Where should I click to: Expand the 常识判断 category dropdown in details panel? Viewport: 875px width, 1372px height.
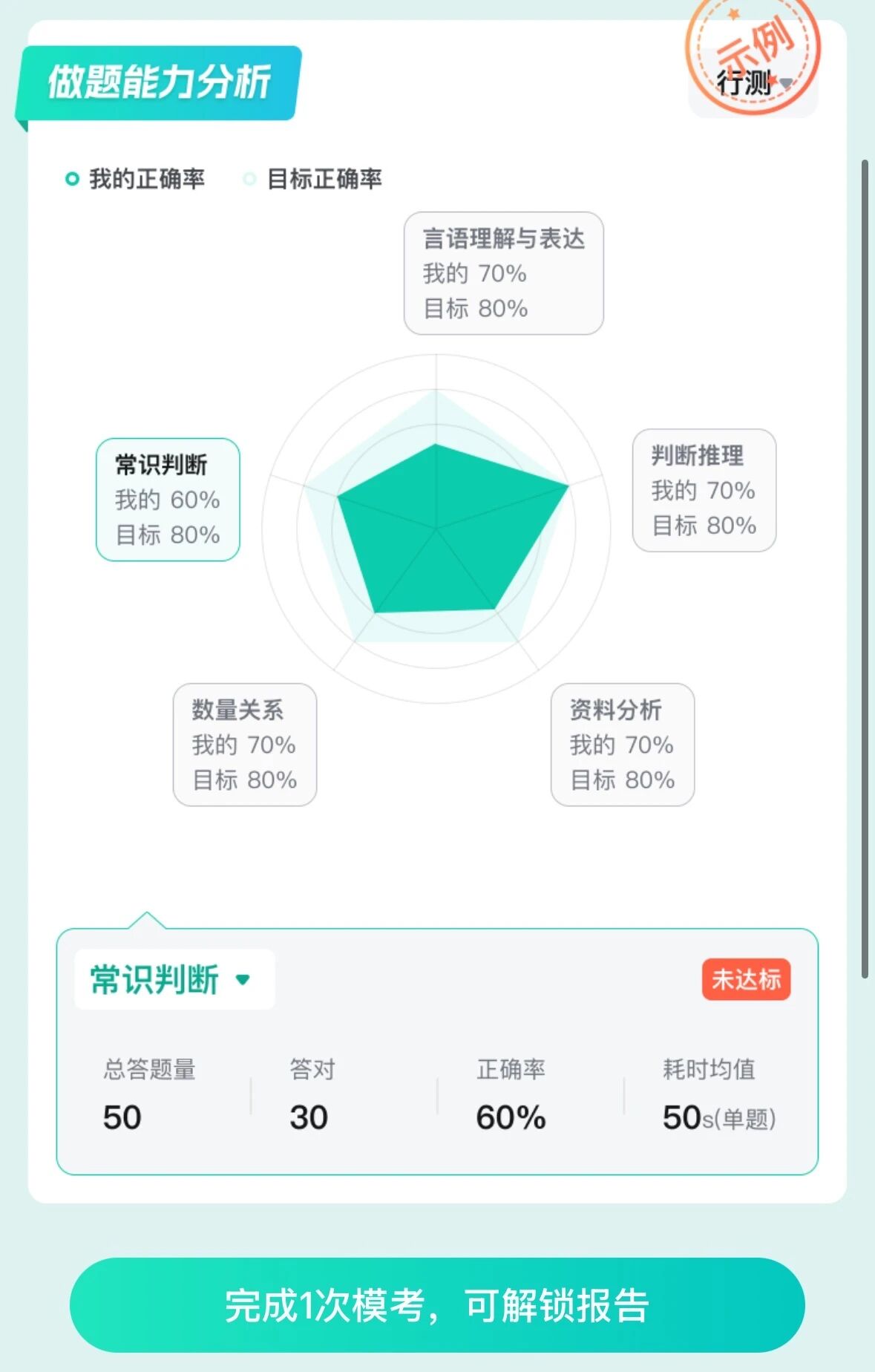[x=174, y=979]
